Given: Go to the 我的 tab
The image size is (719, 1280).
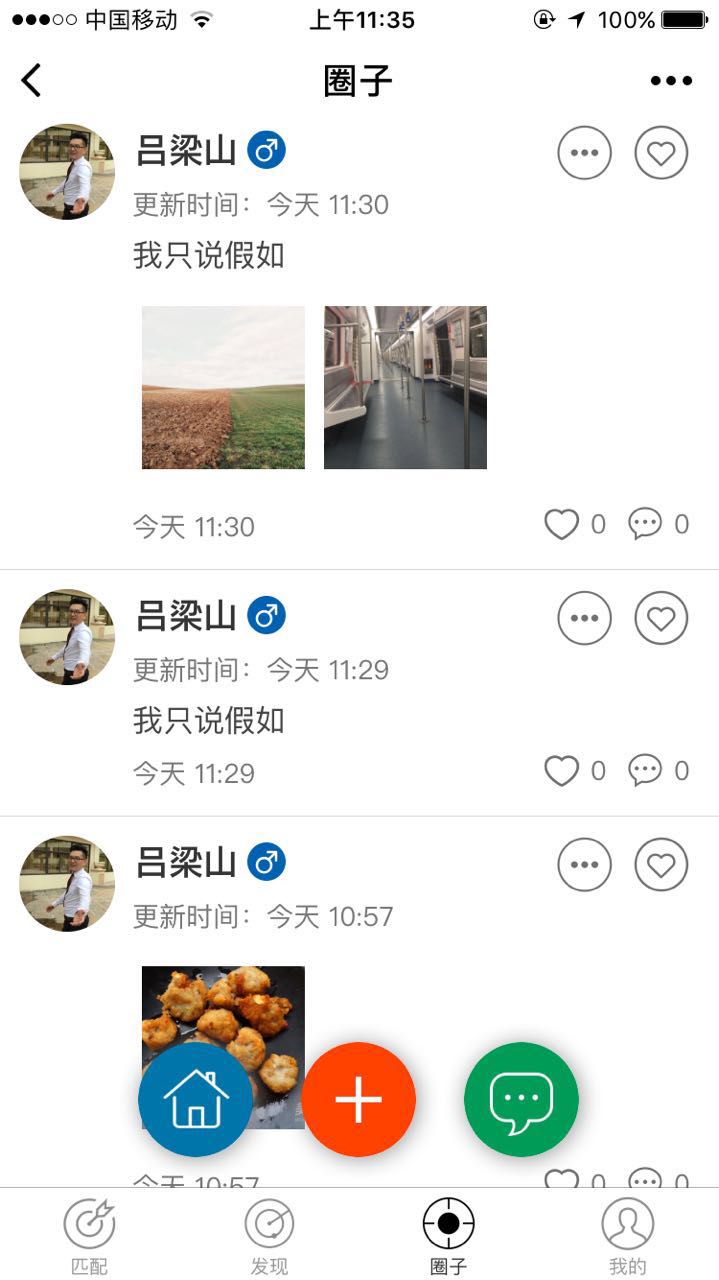Looking at the screenshot, I should tap(628, 1235).
